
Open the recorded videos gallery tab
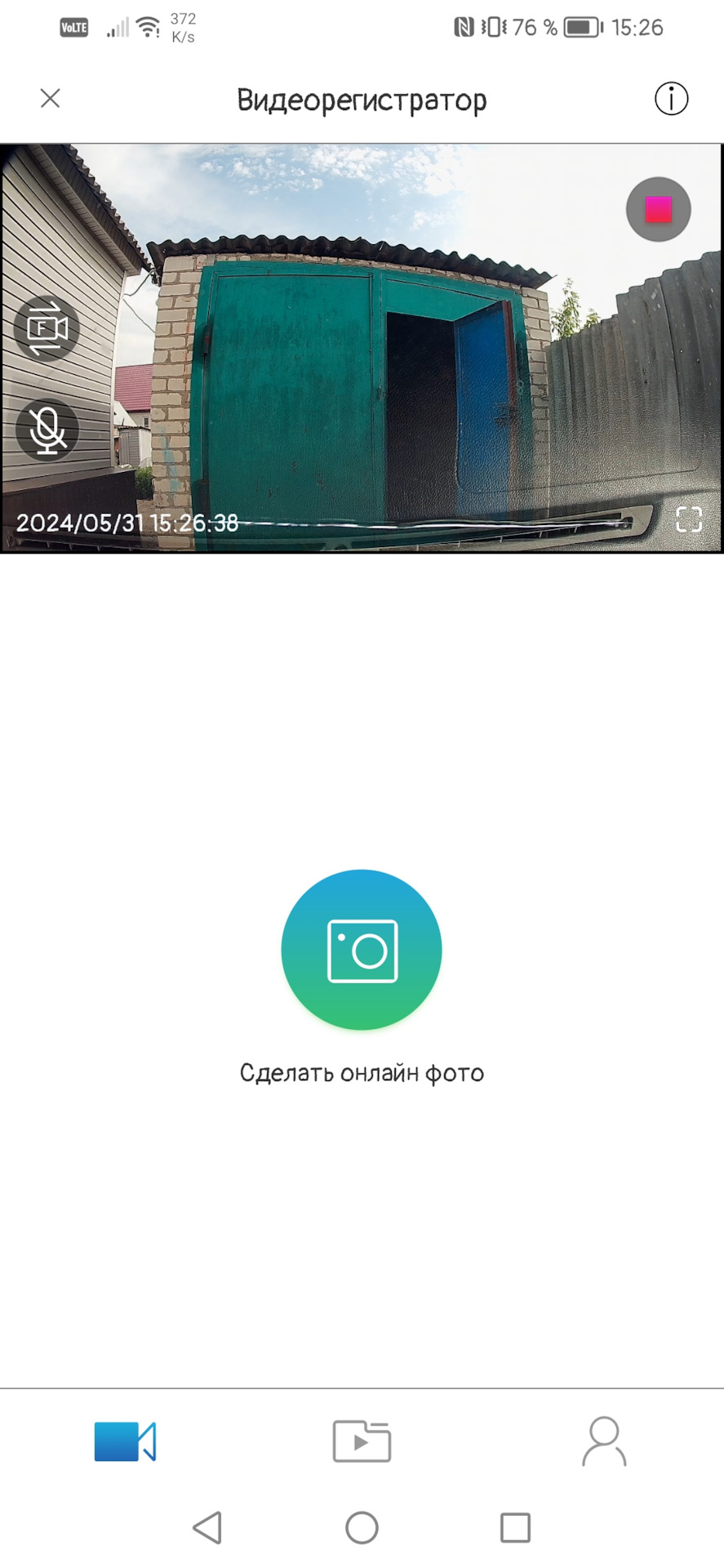click(362, 1441)
